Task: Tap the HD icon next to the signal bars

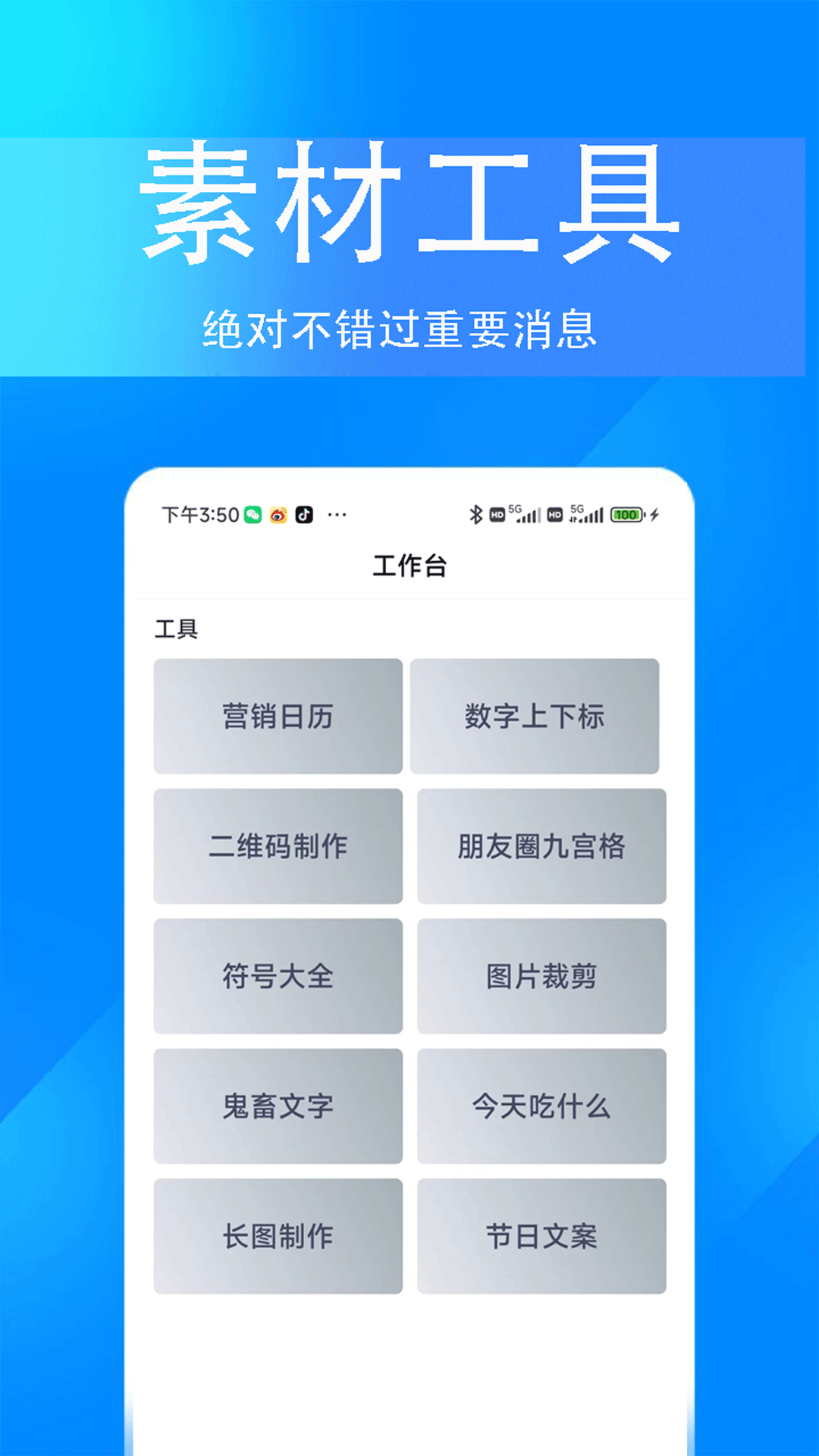Action: 498,514
